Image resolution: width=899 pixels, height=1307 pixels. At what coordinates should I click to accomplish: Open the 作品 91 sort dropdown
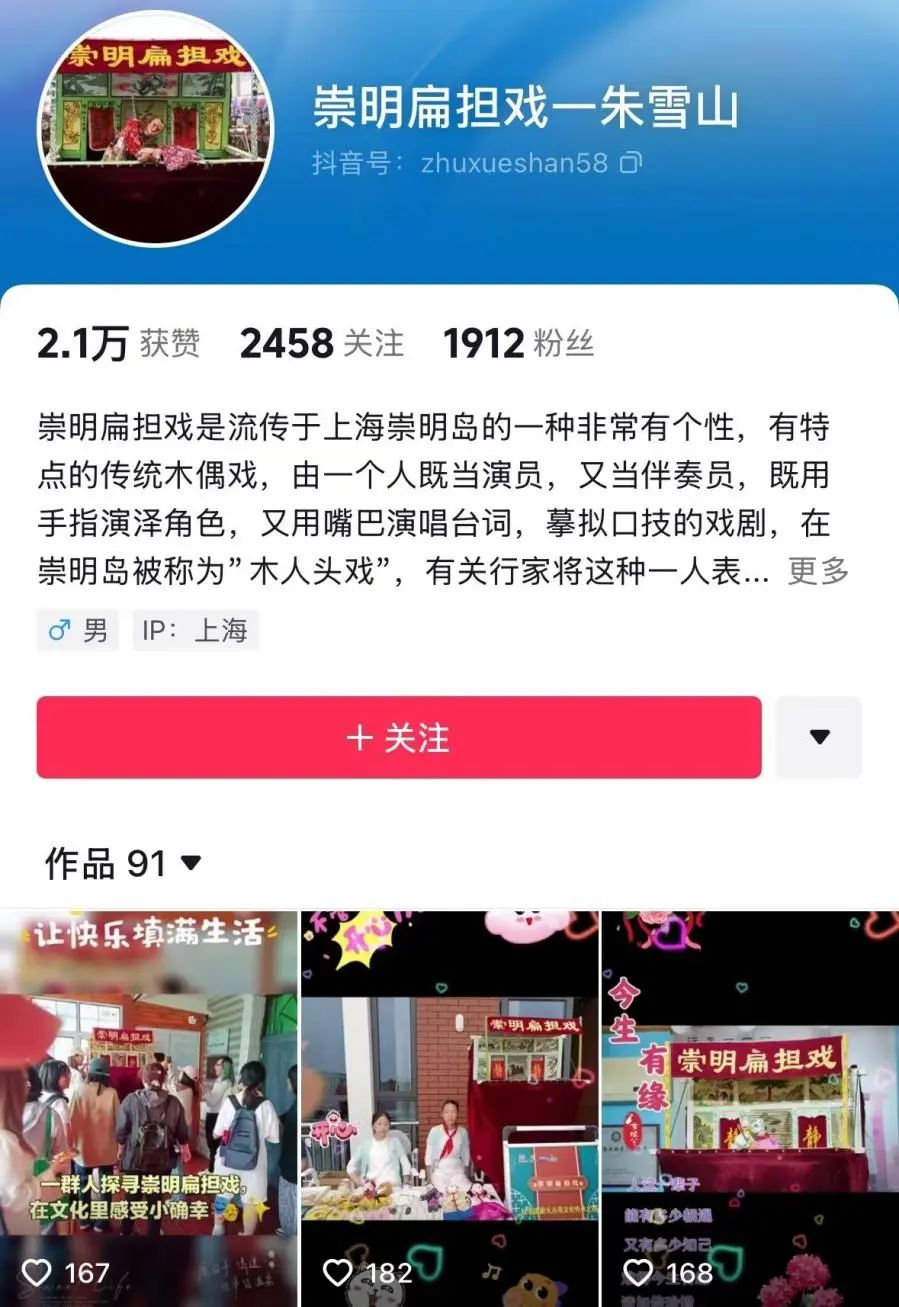tap(124, 863)
